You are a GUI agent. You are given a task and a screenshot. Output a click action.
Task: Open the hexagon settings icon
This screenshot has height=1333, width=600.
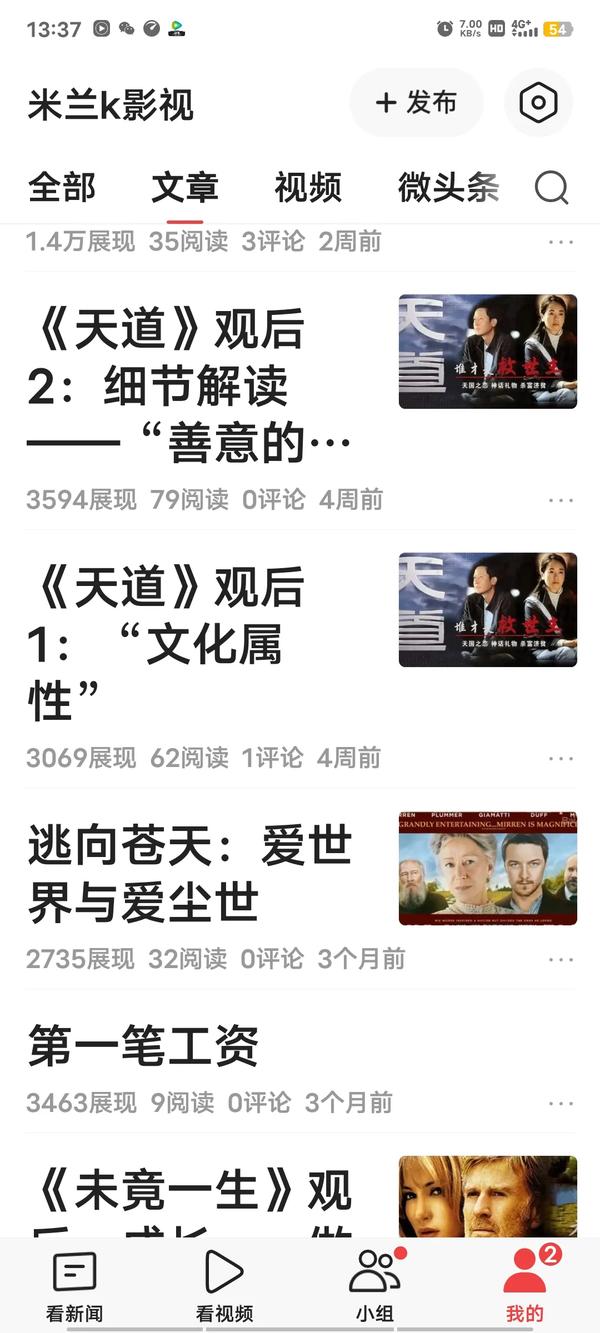tap(538, 103)
